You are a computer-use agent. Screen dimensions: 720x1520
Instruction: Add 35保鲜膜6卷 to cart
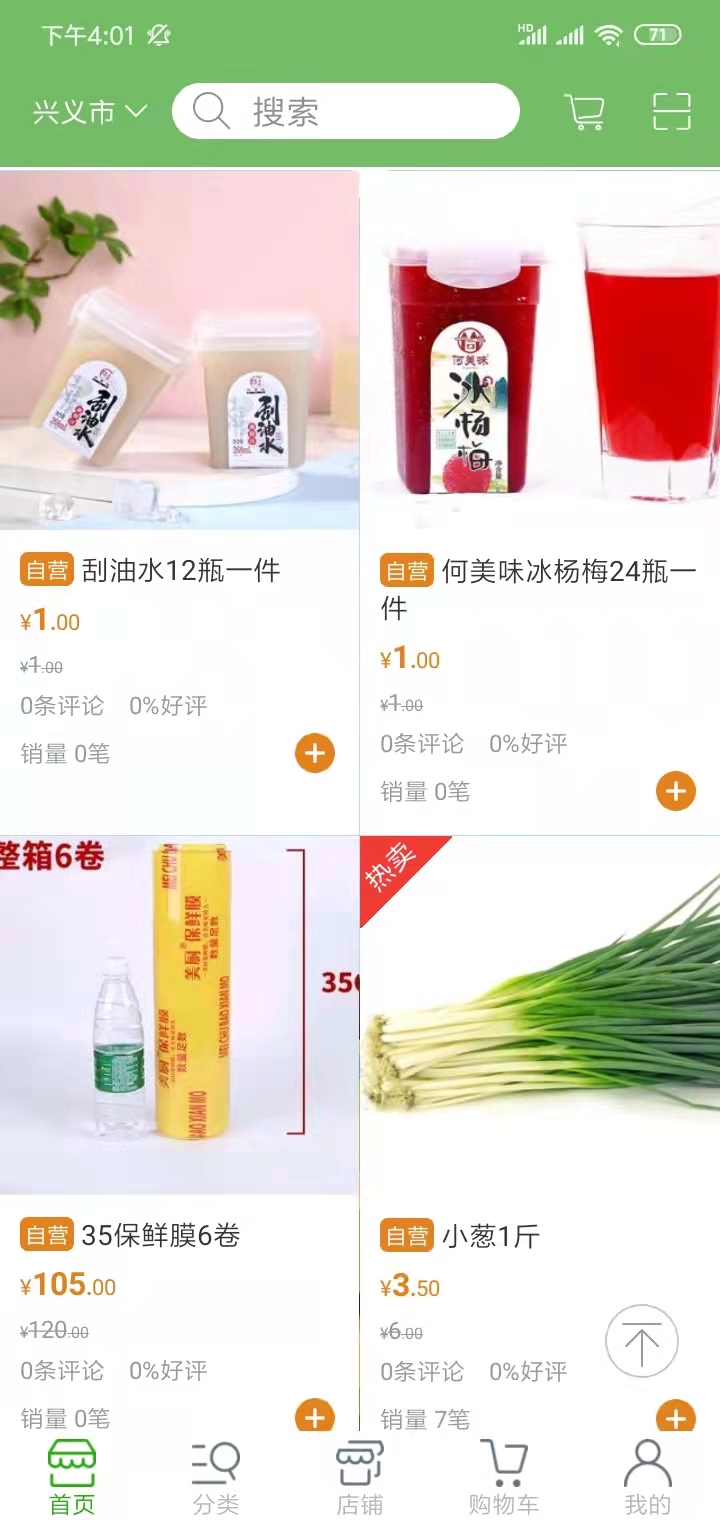point(314,1416)
